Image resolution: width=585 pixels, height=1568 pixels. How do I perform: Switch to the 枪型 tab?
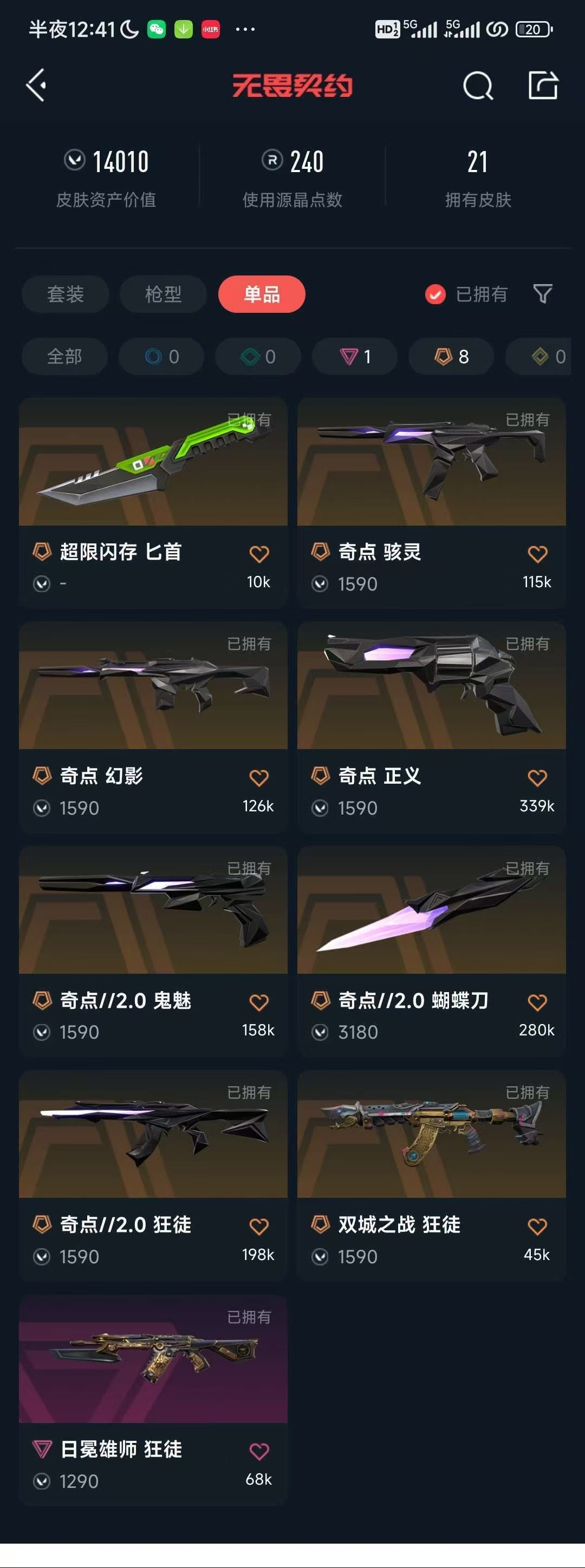pos(164,294)
